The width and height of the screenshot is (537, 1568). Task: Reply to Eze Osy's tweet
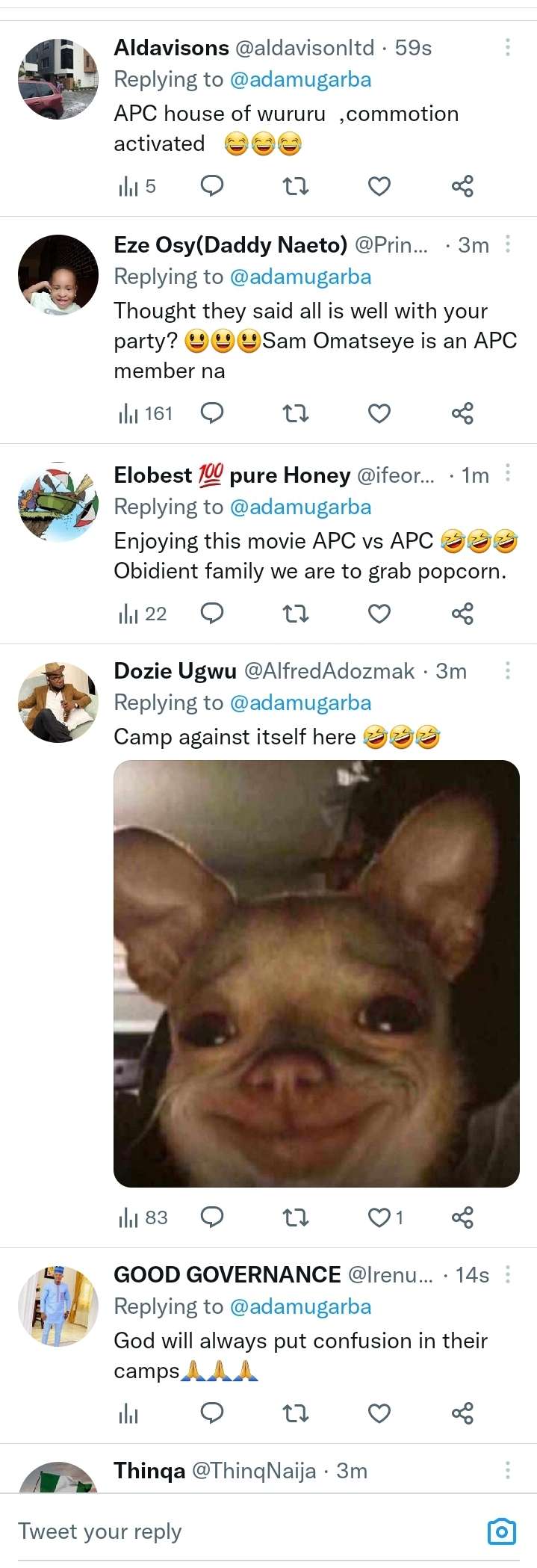(213, 413)
